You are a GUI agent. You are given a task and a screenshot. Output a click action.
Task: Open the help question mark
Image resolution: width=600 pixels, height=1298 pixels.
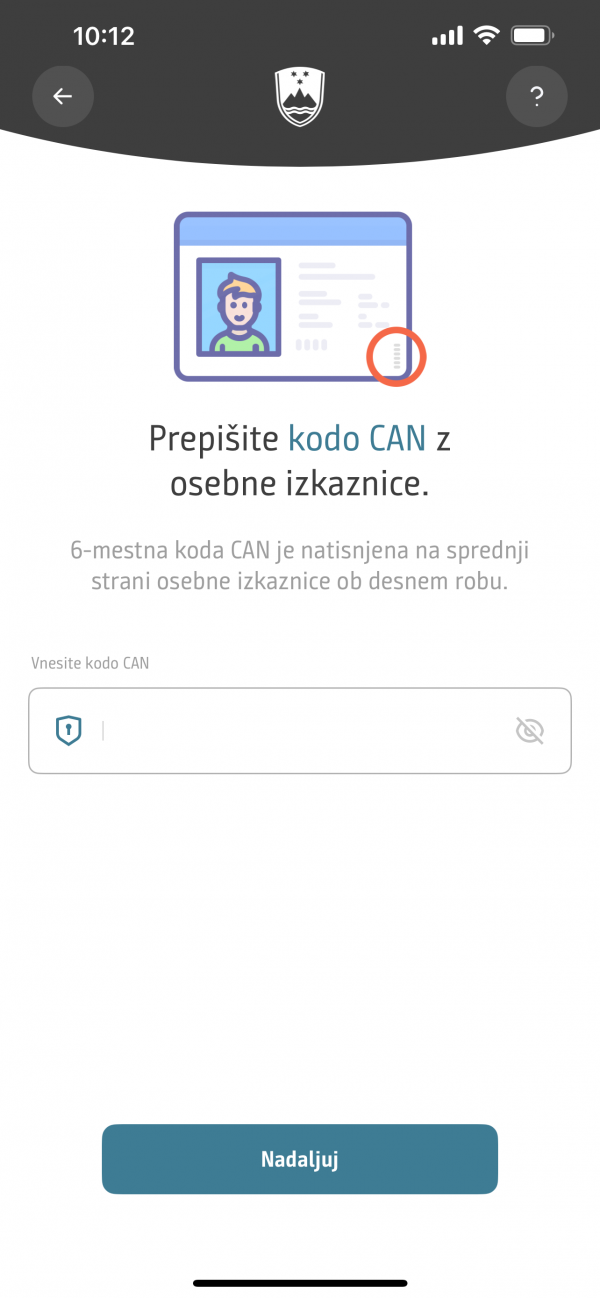[537, 96]
